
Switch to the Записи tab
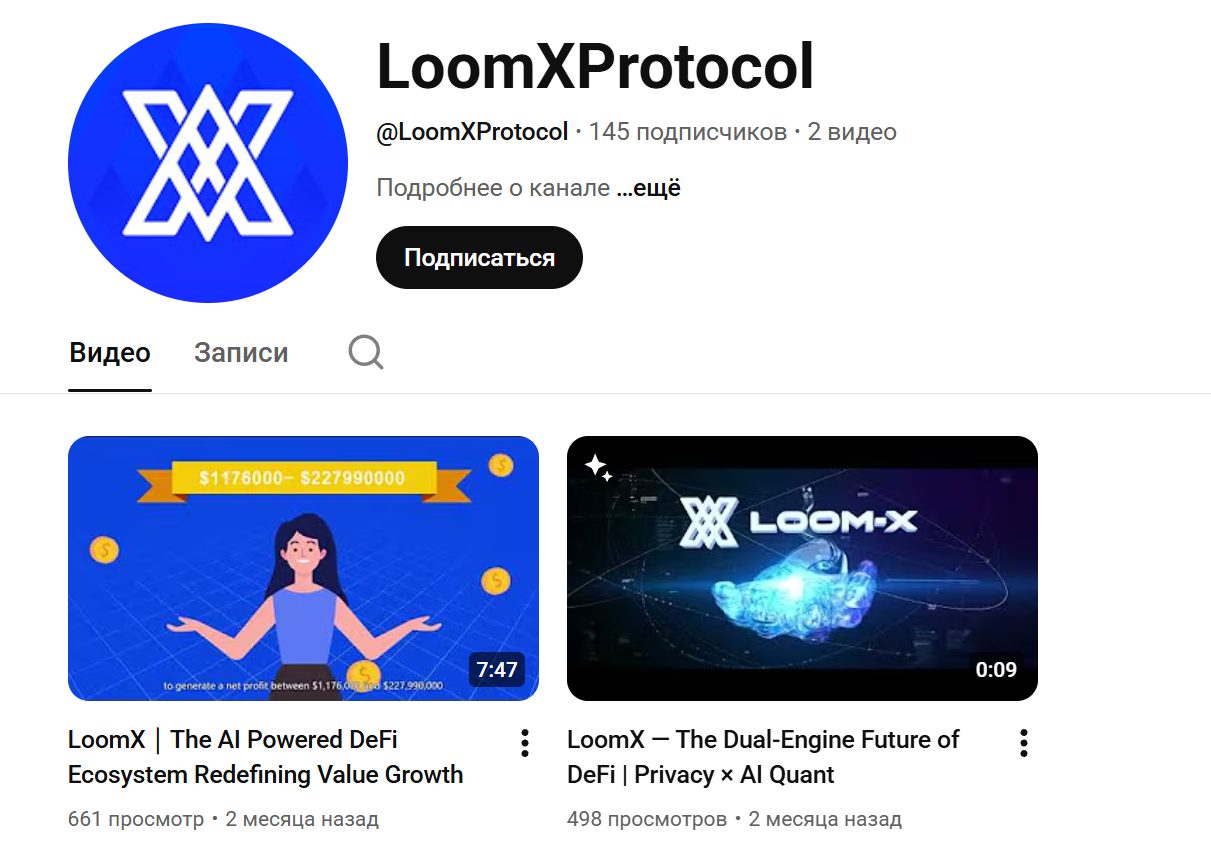(241, 353)
